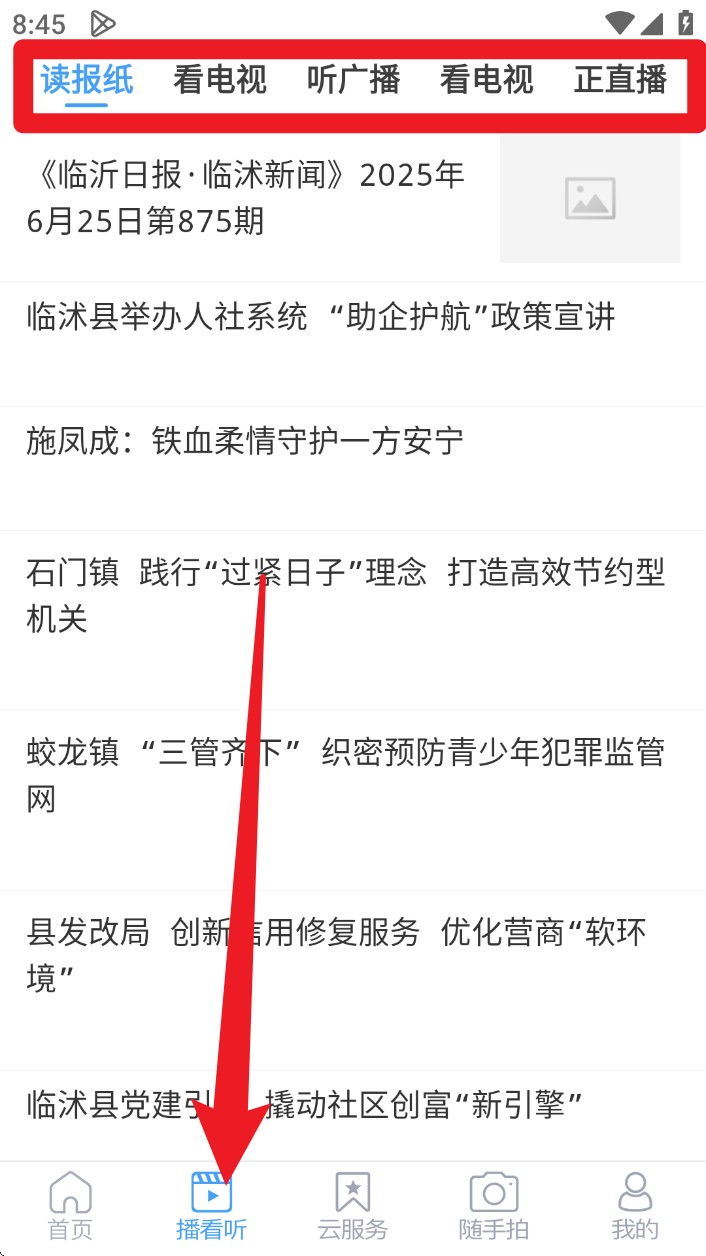Select the 读报纸 top tab
Screen dimensions: 706x1256
87,80
